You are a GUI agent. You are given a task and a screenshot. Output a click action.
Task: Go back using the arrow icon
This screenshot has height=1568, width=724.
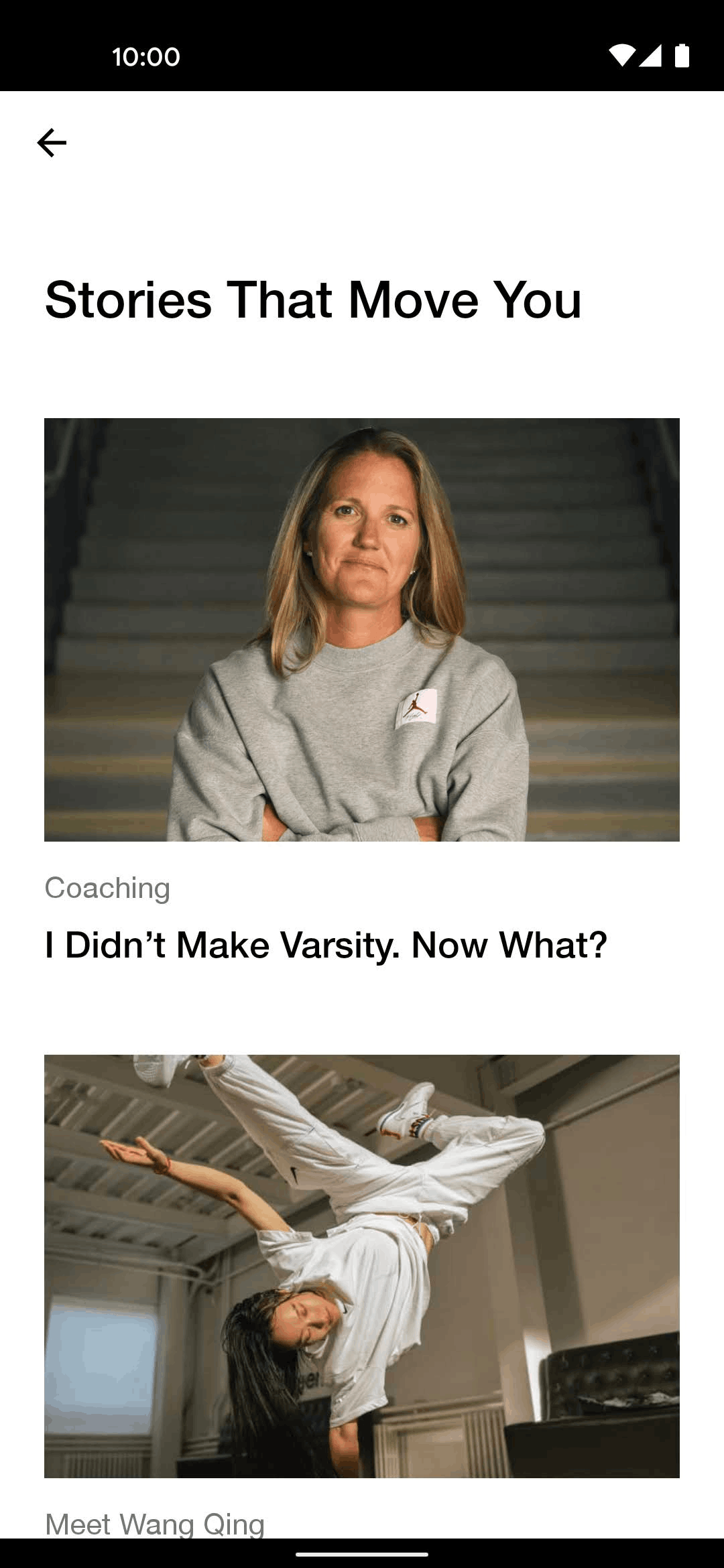(52, 143)
